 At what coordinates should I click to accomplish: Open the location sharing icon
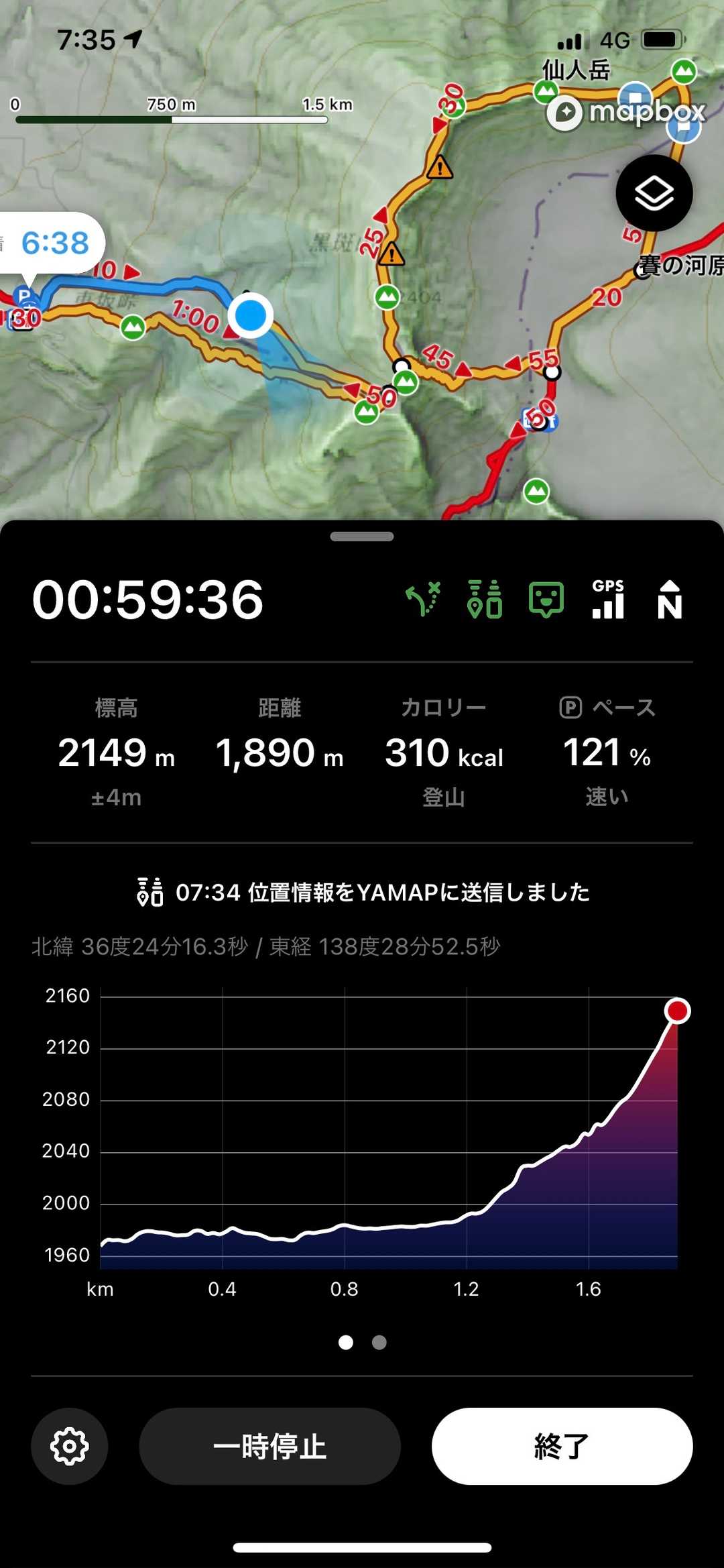point(485,599)
